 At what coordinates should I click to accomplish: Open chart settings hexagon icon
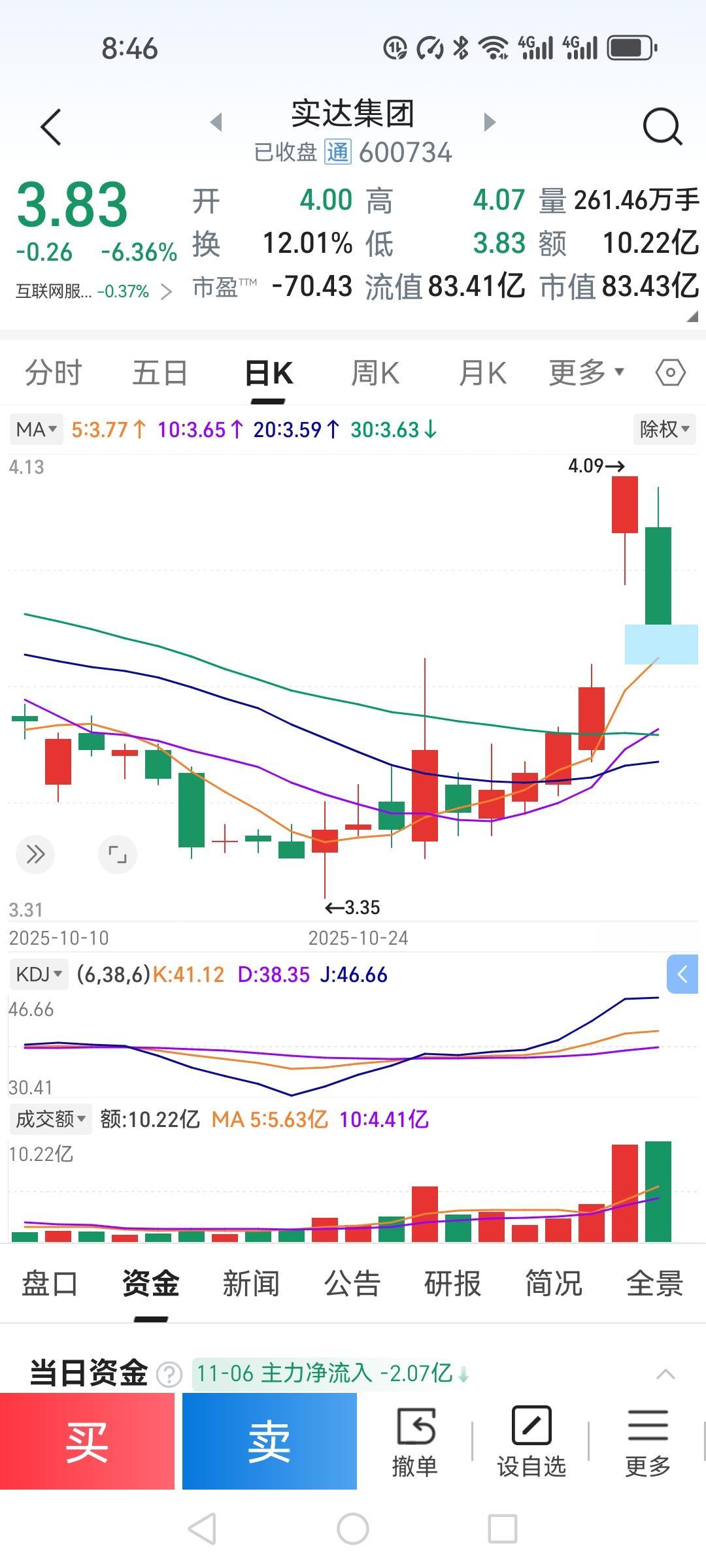coord(670,373)
